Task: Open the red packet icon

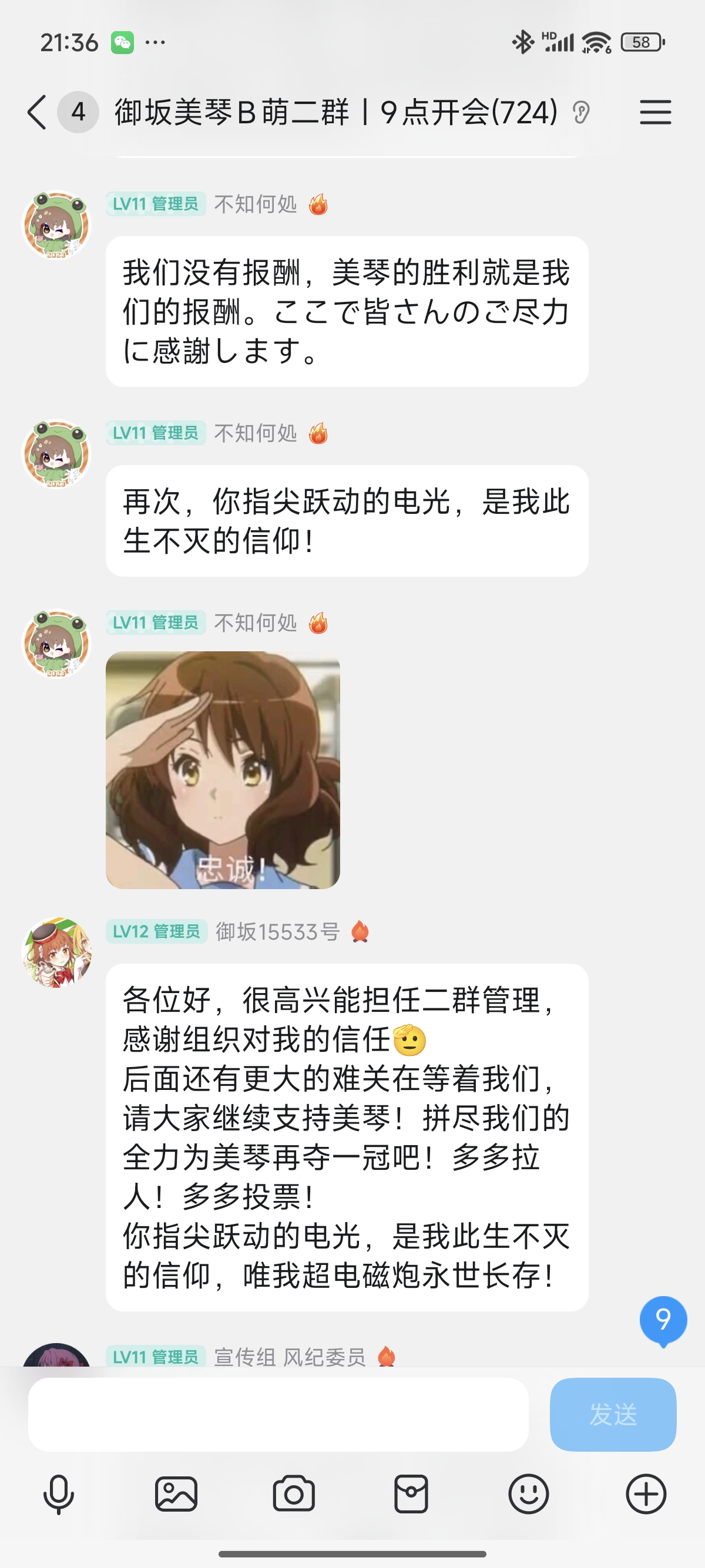Action: [411, 1494]
